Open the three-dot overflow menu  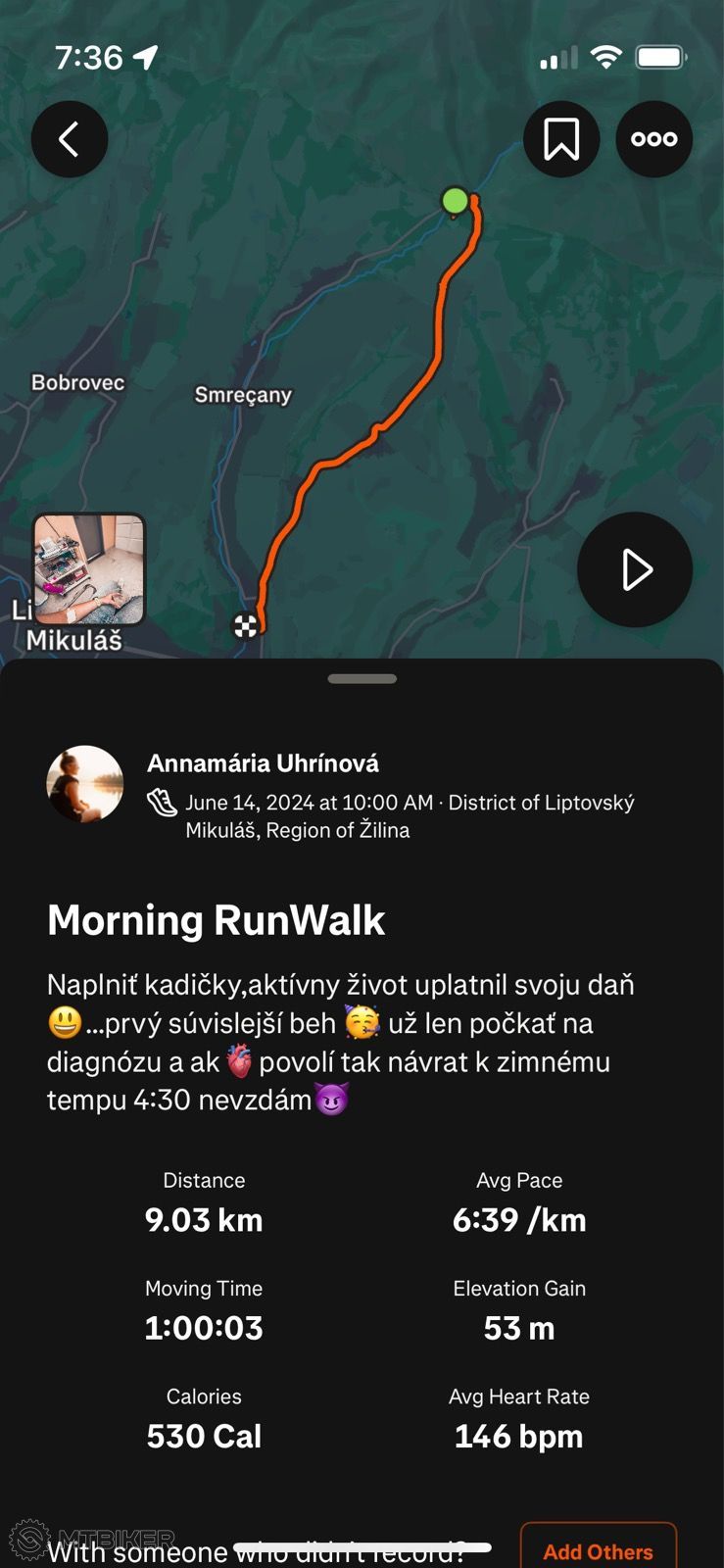point(654,139)
